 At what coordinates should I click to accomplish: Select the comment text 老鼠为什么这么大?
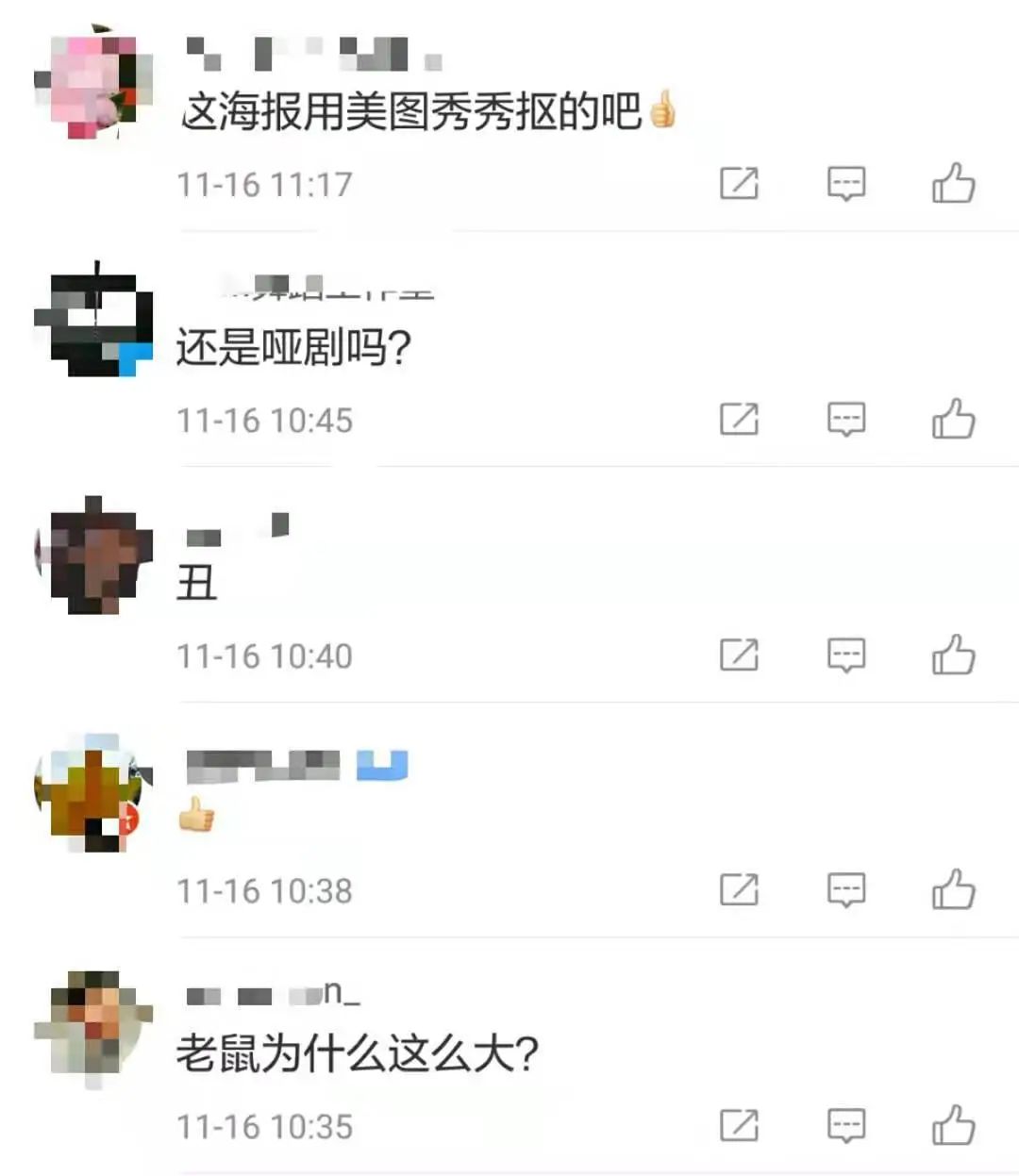coord(359,1052)
